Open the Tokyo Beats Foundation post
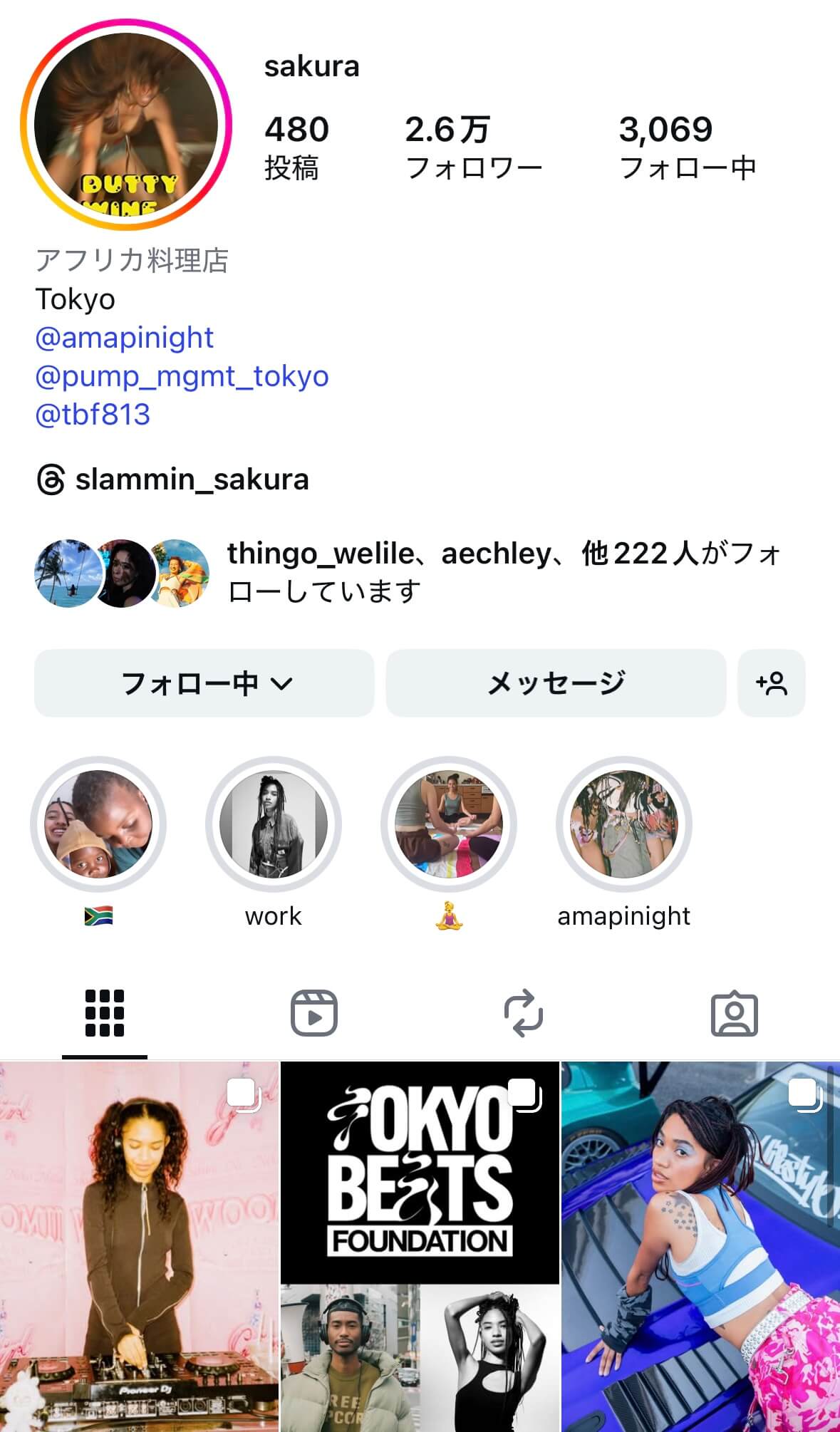Image resolution: width=840 pixels, height=1432 pixels. point(420,1247)
